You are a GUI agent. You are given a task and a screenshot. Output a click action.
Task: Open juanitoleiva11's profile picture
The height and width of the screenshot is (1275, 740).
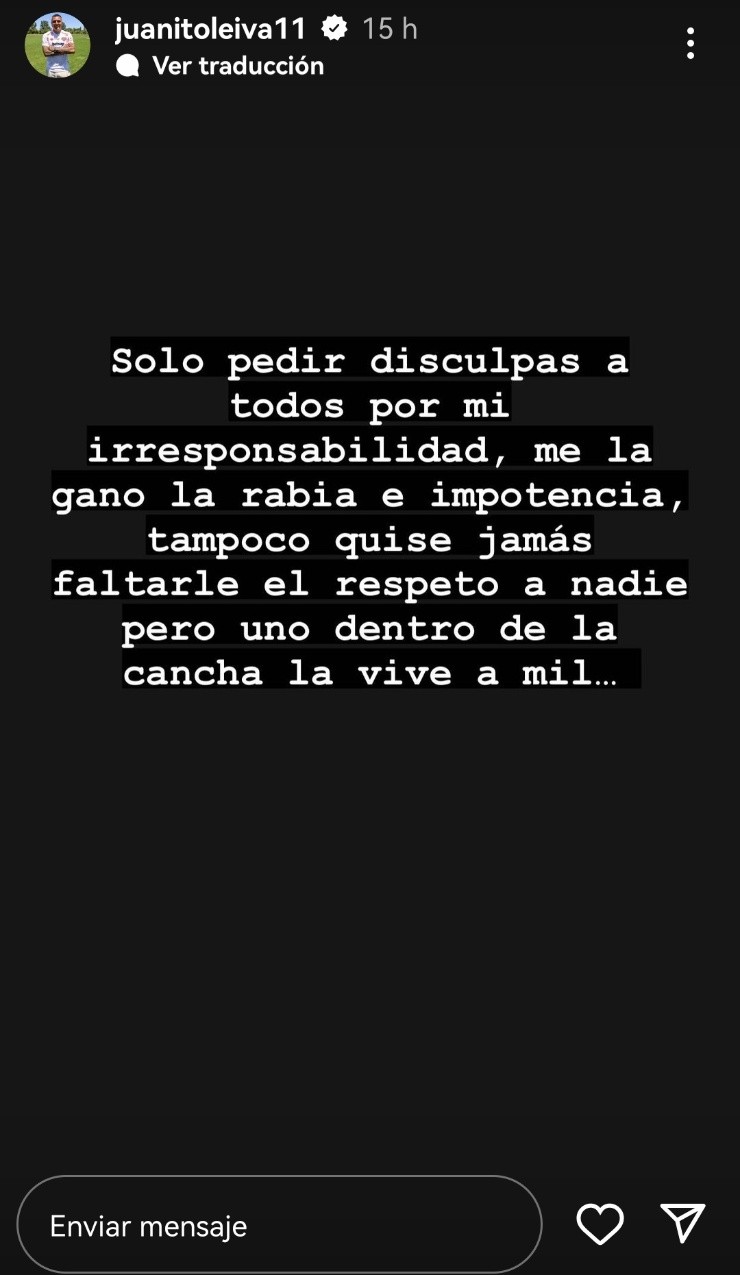point(57,46)
